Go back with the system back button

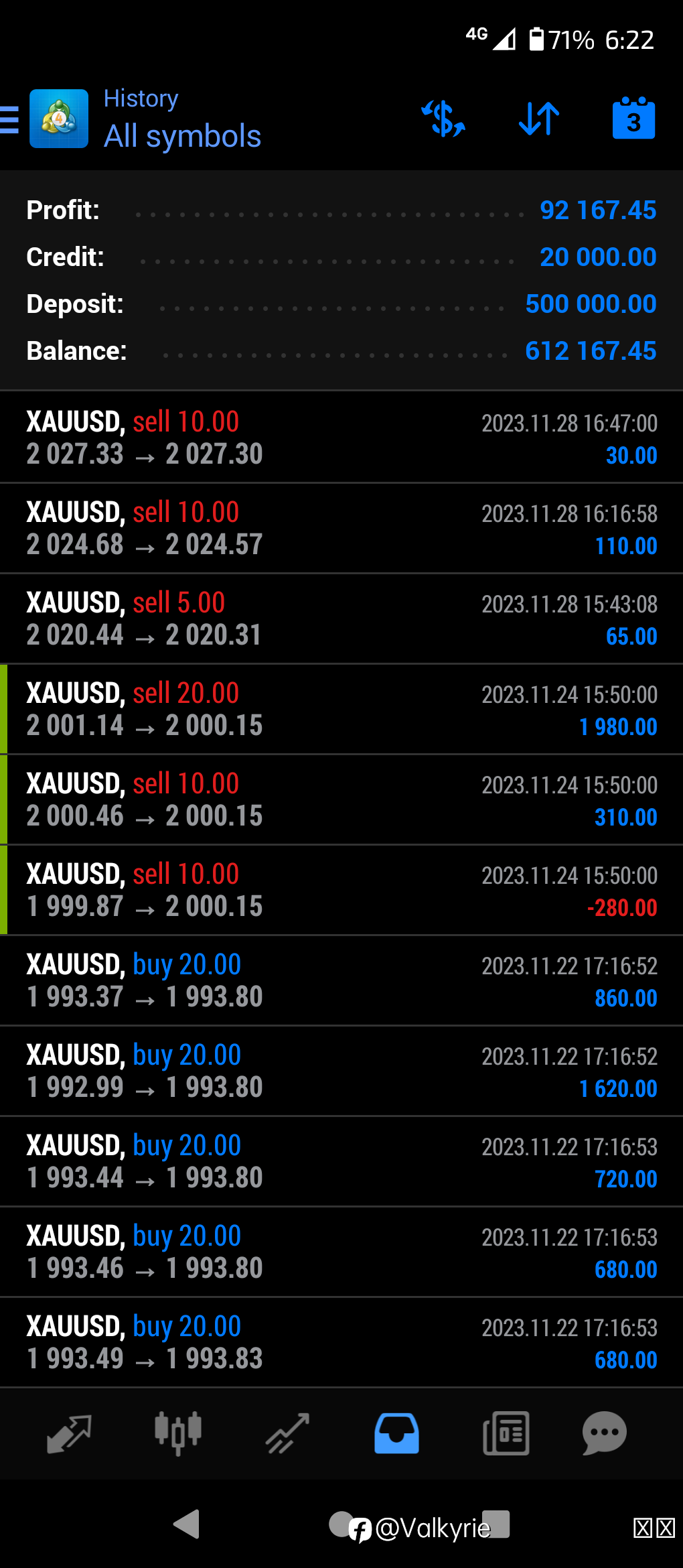tap(186, 1524)
